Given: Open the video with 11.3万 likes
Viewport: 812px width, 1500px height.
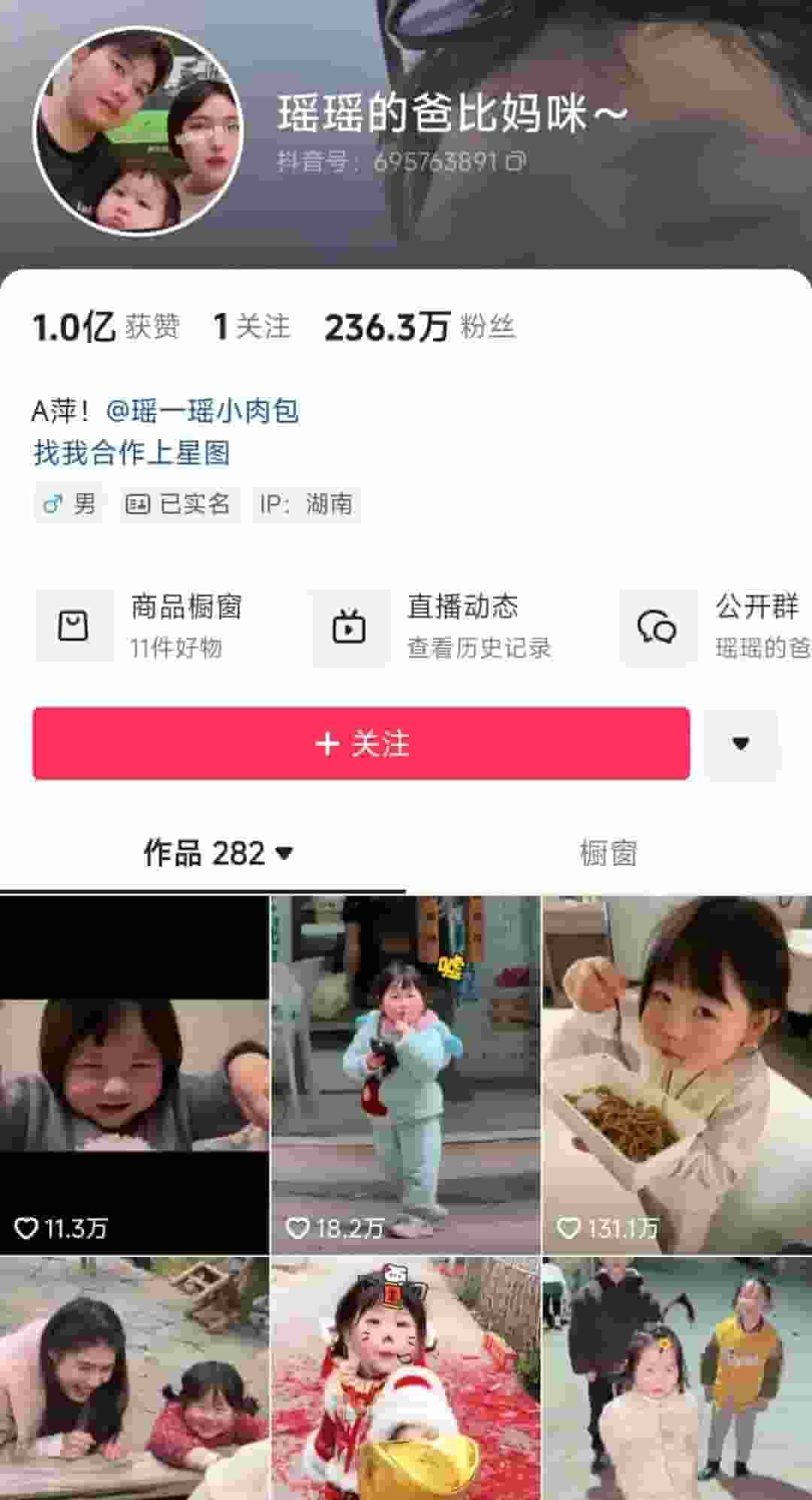Looking at the screenshot, I should point(134,1075).
